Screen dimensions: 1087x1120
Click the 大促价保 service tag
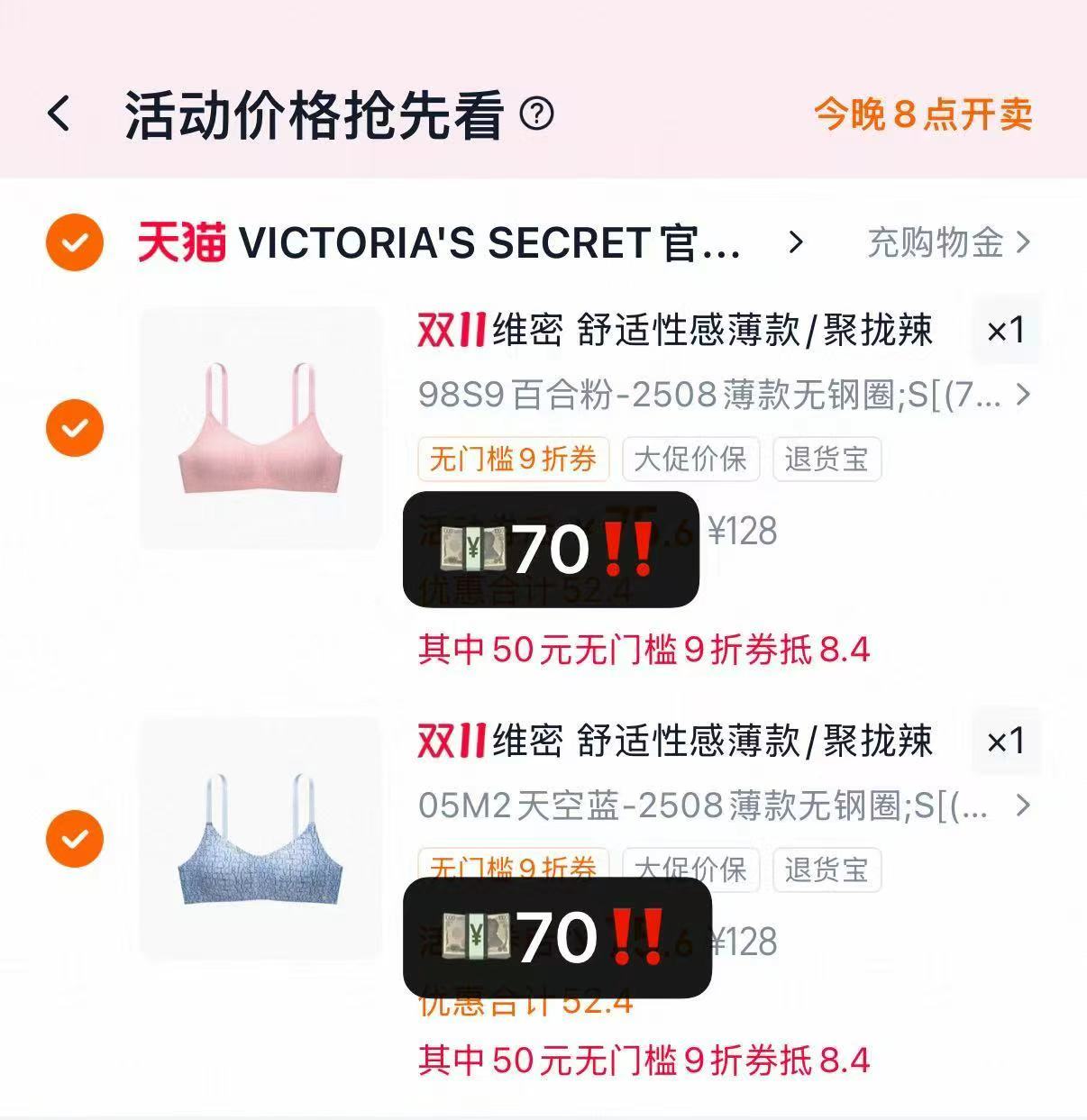point(690,460)
